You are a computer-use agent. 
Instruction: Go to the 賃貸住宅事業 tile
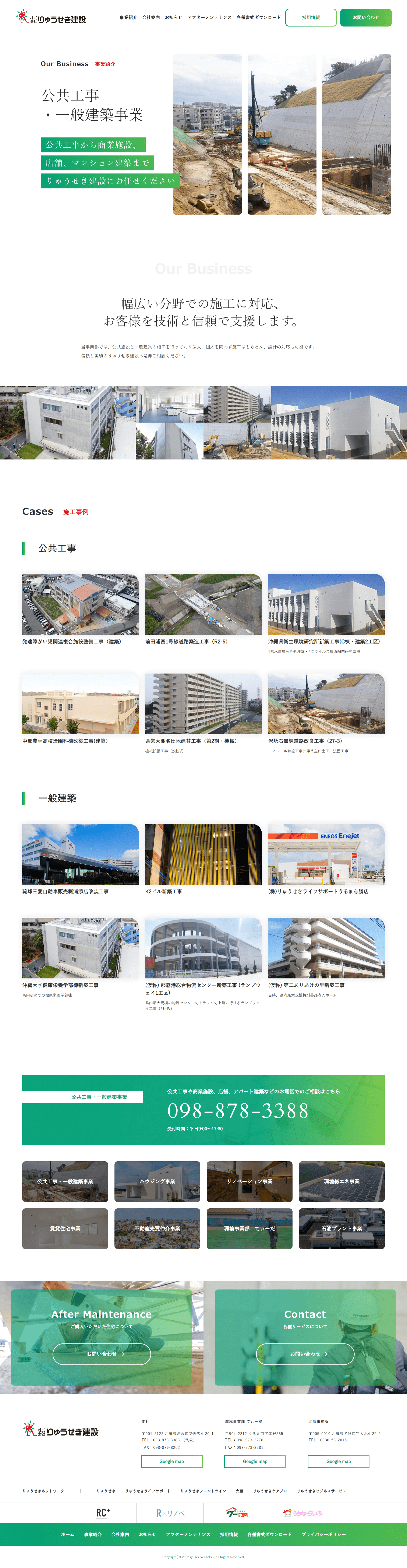coord(65,1228)
